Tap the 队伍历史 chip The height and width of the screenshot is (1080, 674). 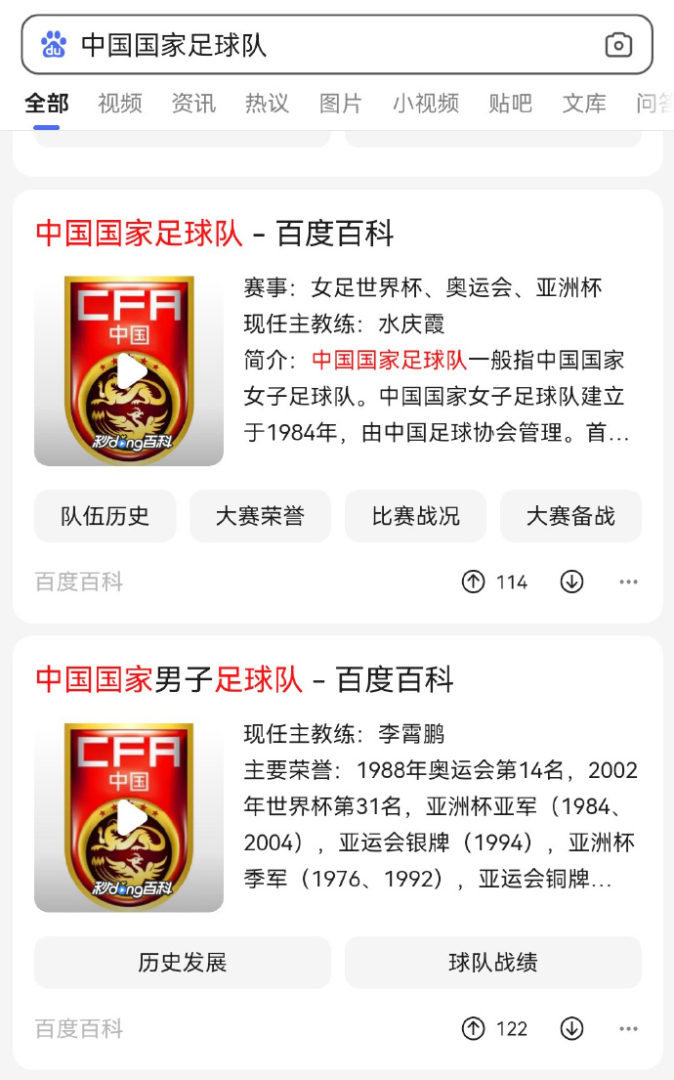105,516
